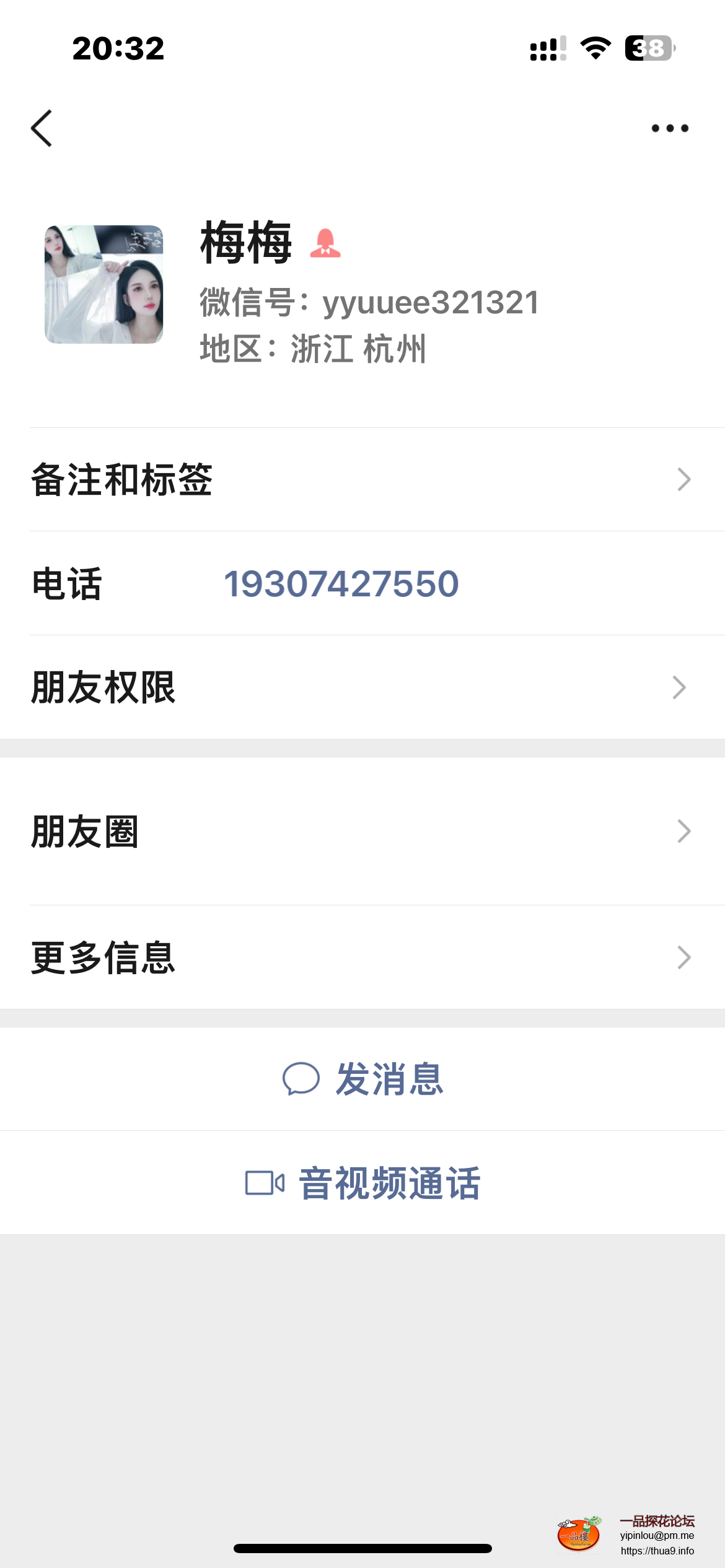Tap the battery indicator in the status bar
This screenshot has width=725, height=1568.
pyautogui.click(x=646, y=48)
